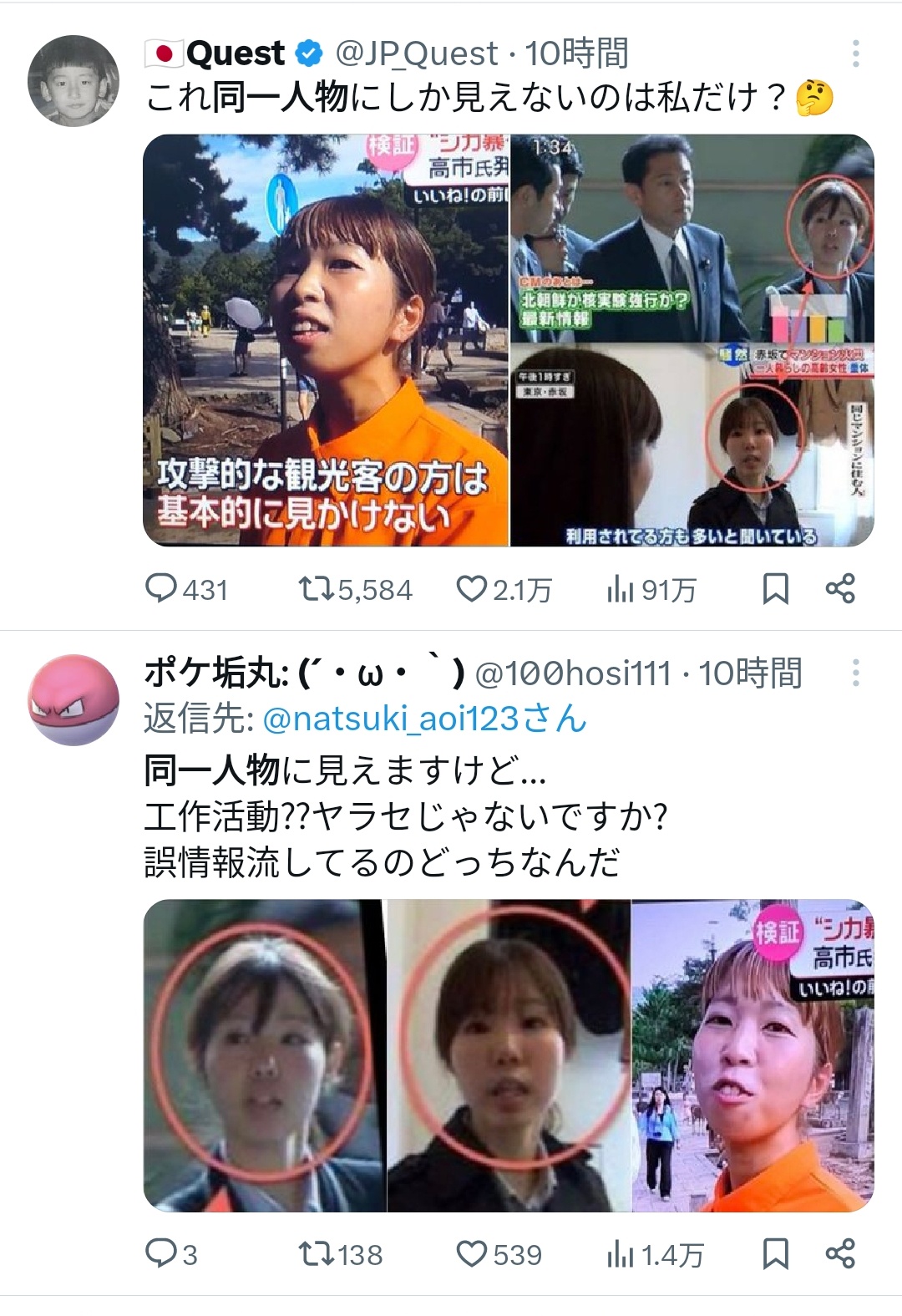Open the three-face comparison image in ポケ垢丸's reply
This screenshot has width=902, height=1316.
pos(508,1055)
